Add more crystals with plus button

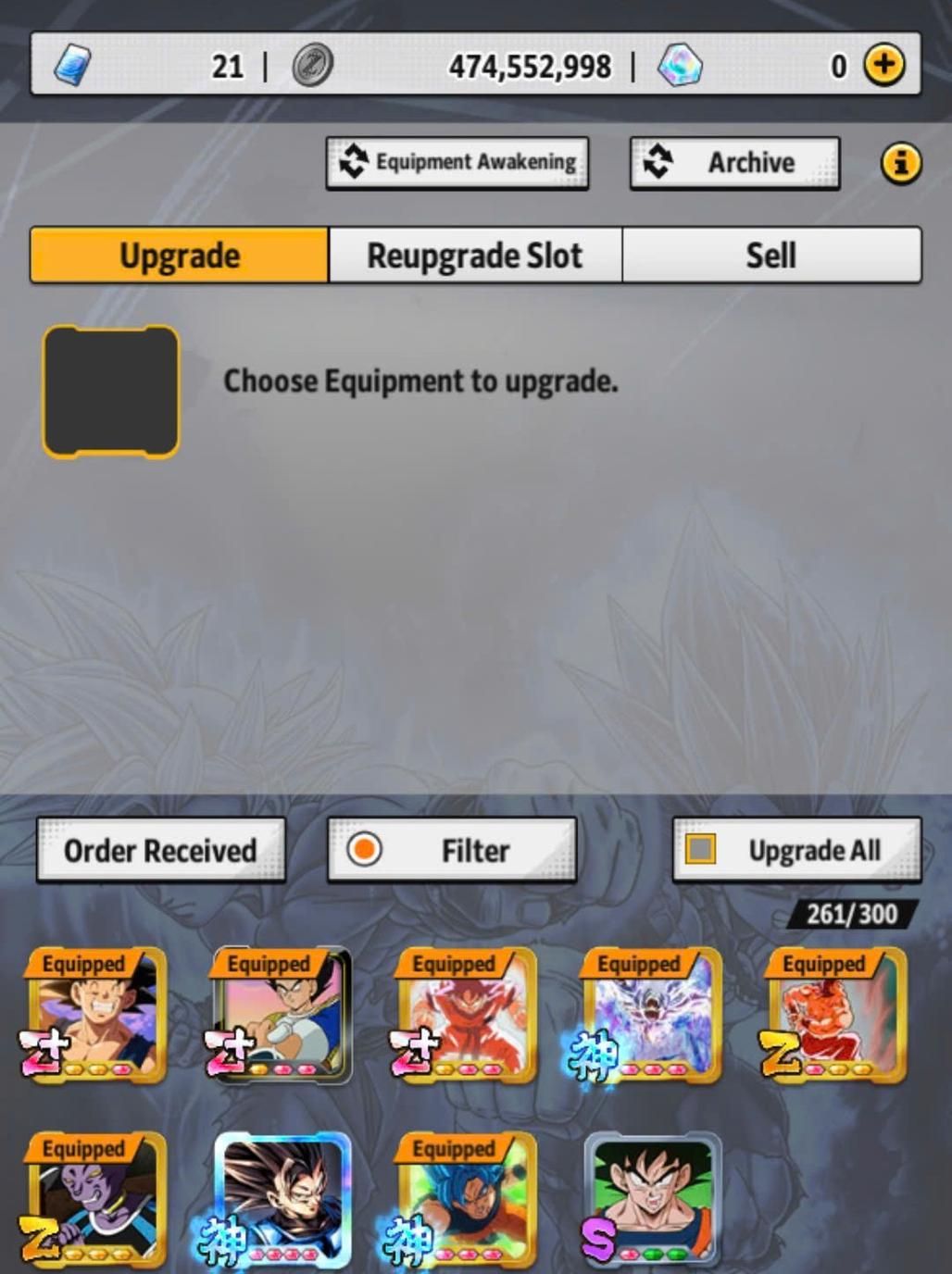tap(883, 66)
